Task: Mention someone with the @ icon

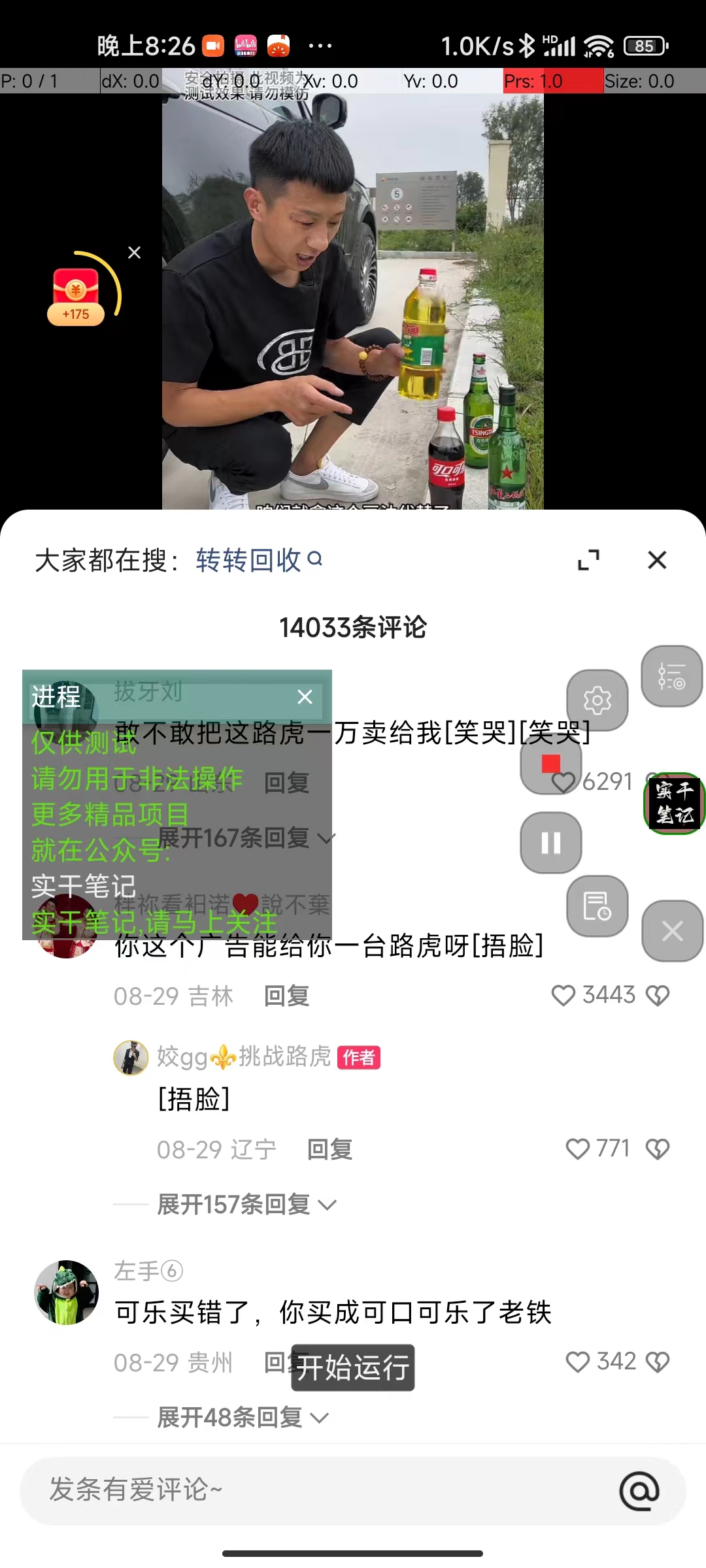Action: 639,1490
